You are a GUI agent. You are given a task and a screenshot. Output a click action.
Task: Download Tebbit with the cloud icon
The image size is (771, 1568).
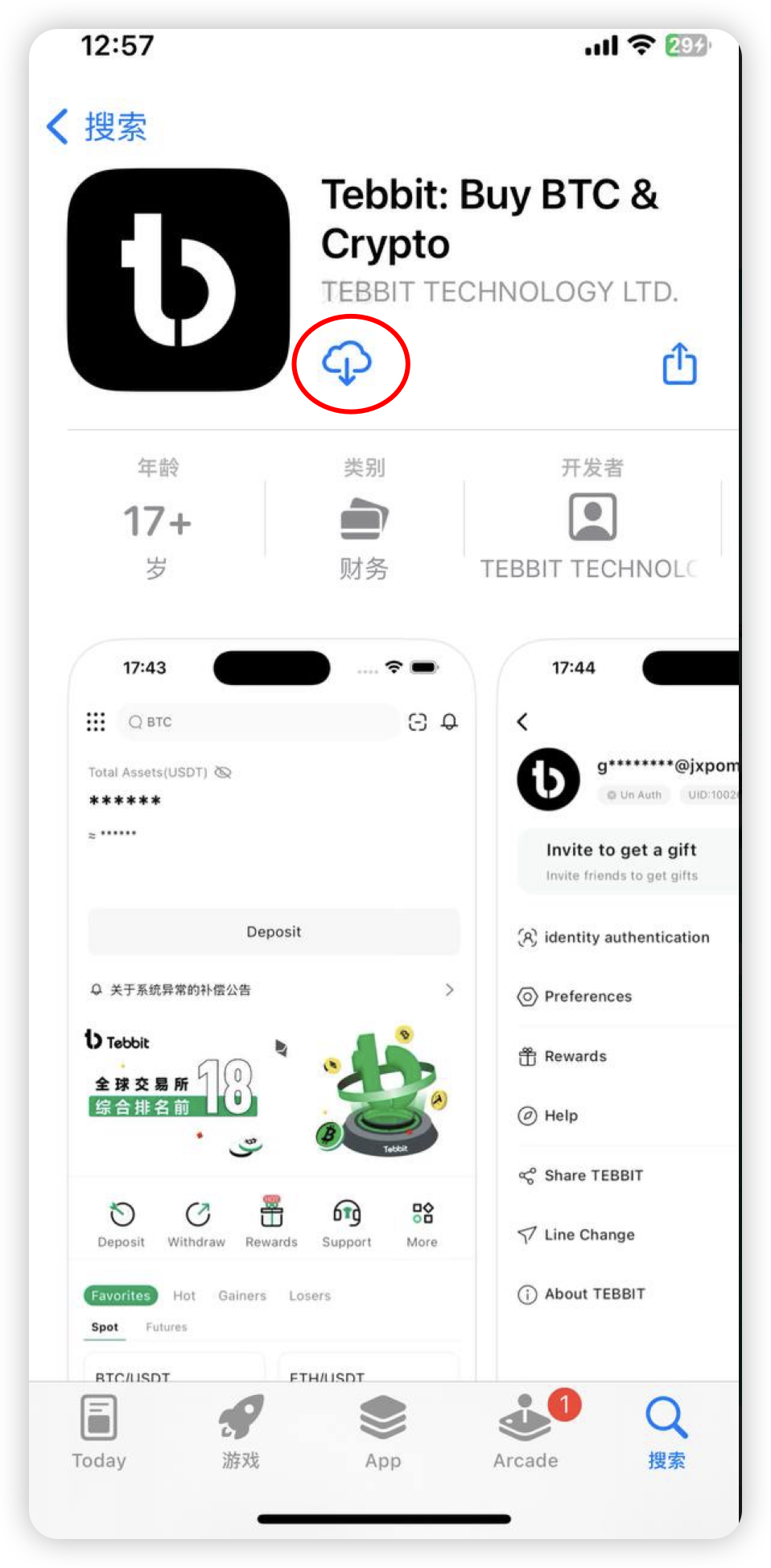[347, 363]
